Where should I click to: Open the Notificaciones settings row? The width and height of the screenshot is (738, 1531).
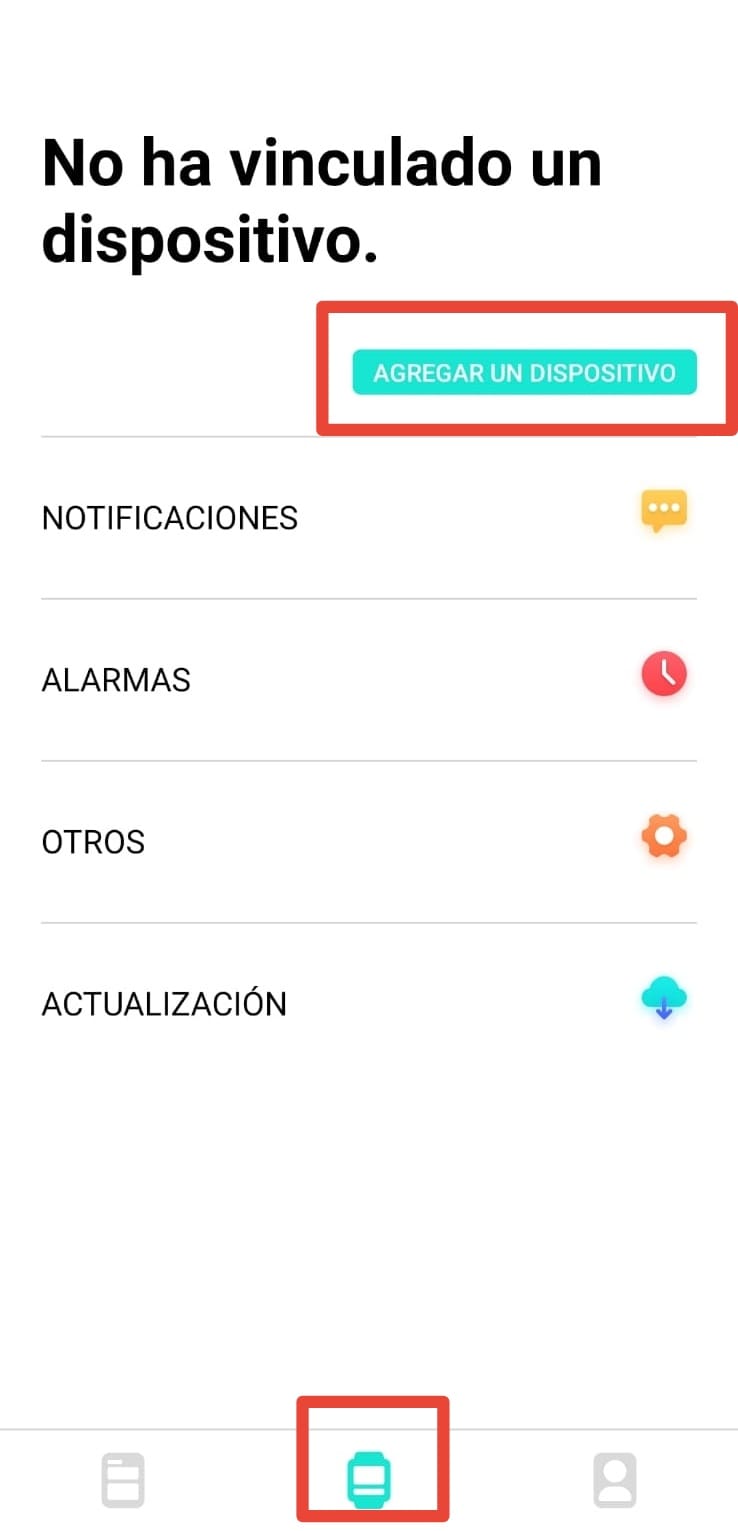[369, 518]
